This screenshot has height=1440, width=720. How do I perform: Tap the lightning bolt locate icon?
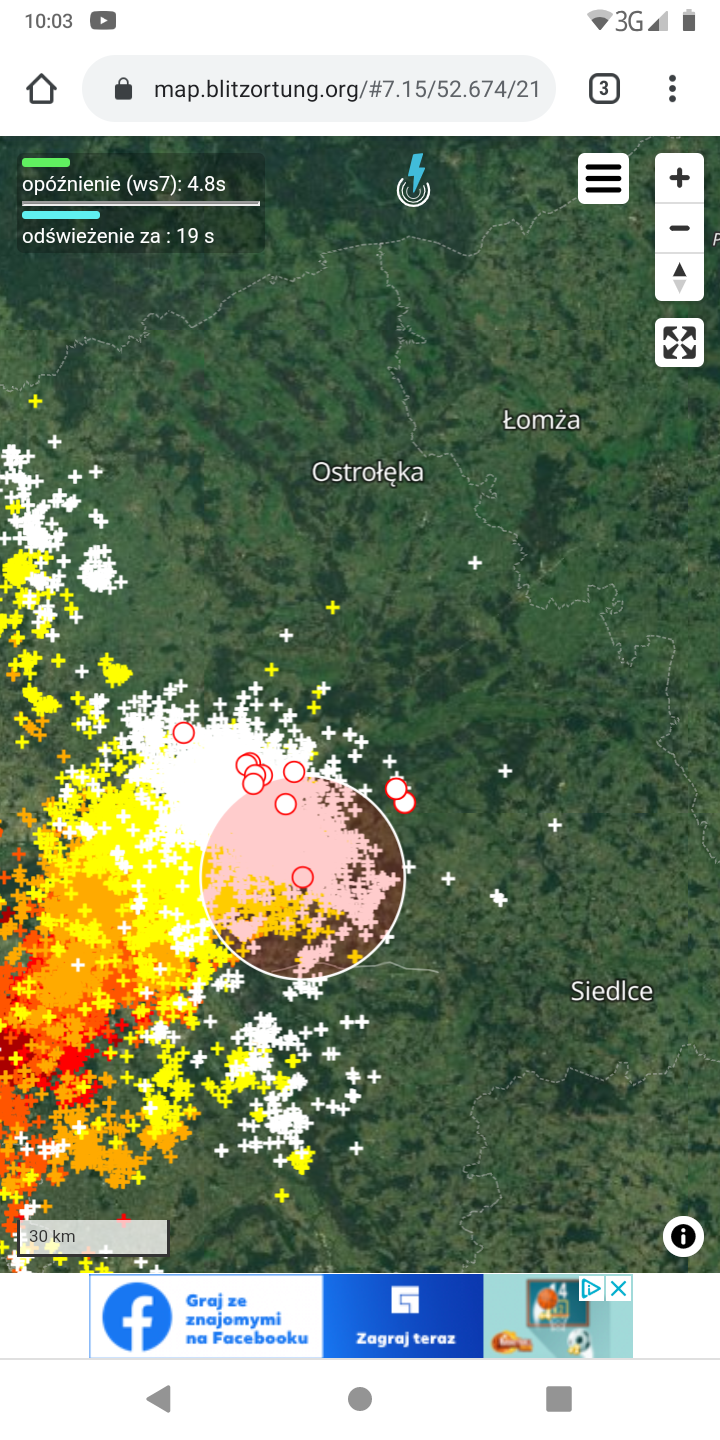(x=414, y=180)
